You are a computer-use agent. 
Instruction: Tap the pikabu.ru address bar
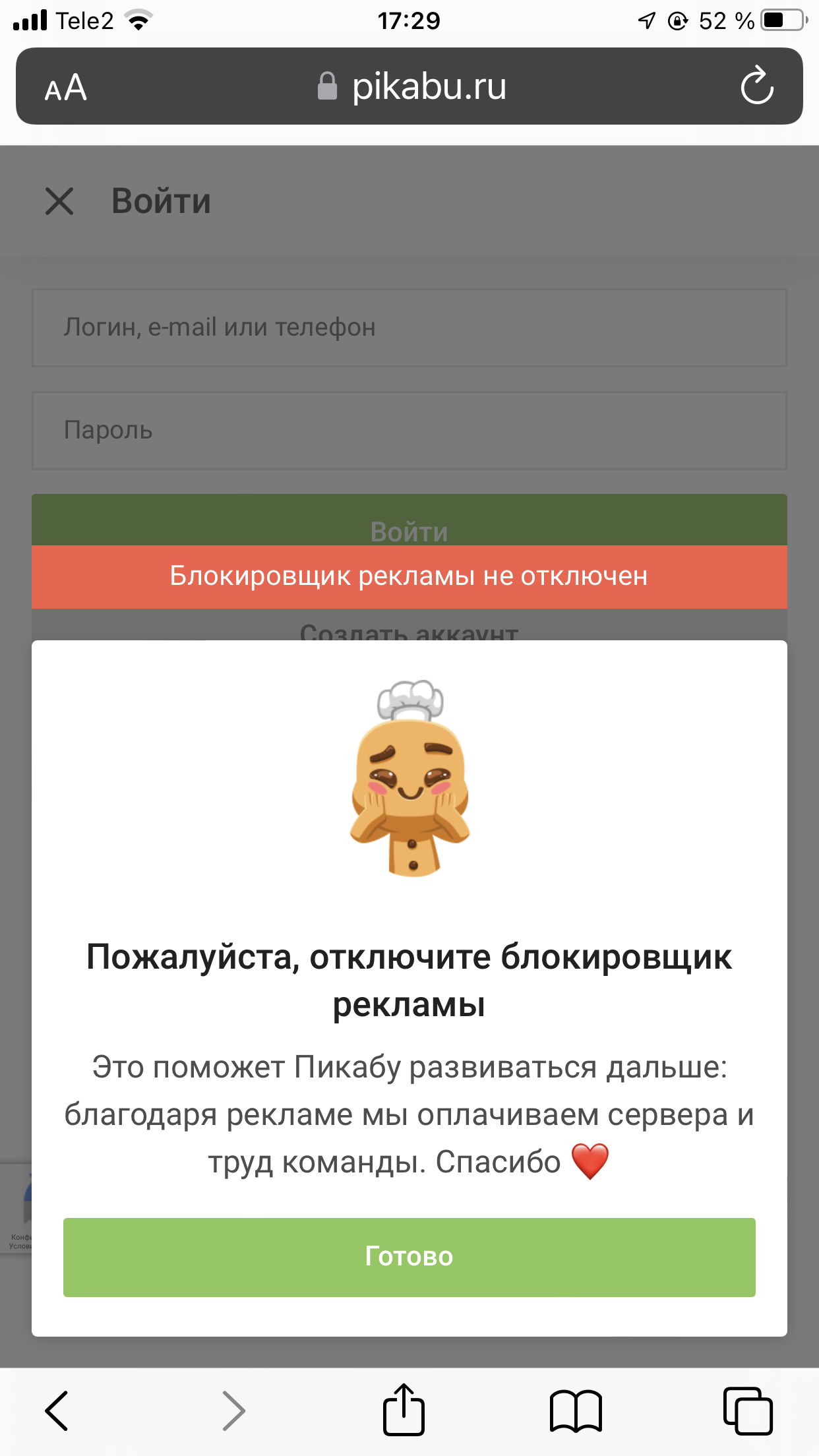(x=412, y=86)
